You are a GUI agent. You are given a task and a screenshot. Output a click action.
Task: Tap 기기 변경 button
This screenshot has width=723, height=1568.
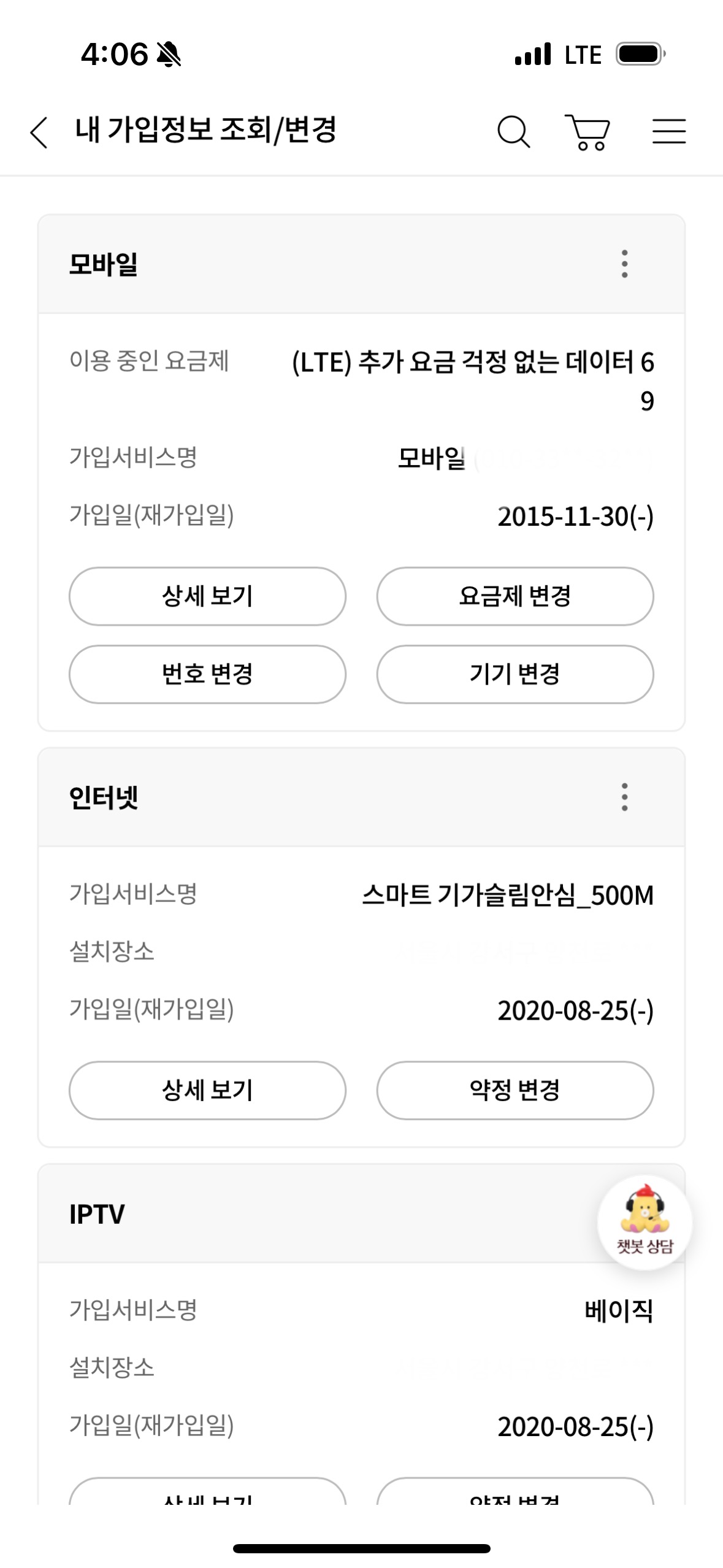(x=515, y=674)
